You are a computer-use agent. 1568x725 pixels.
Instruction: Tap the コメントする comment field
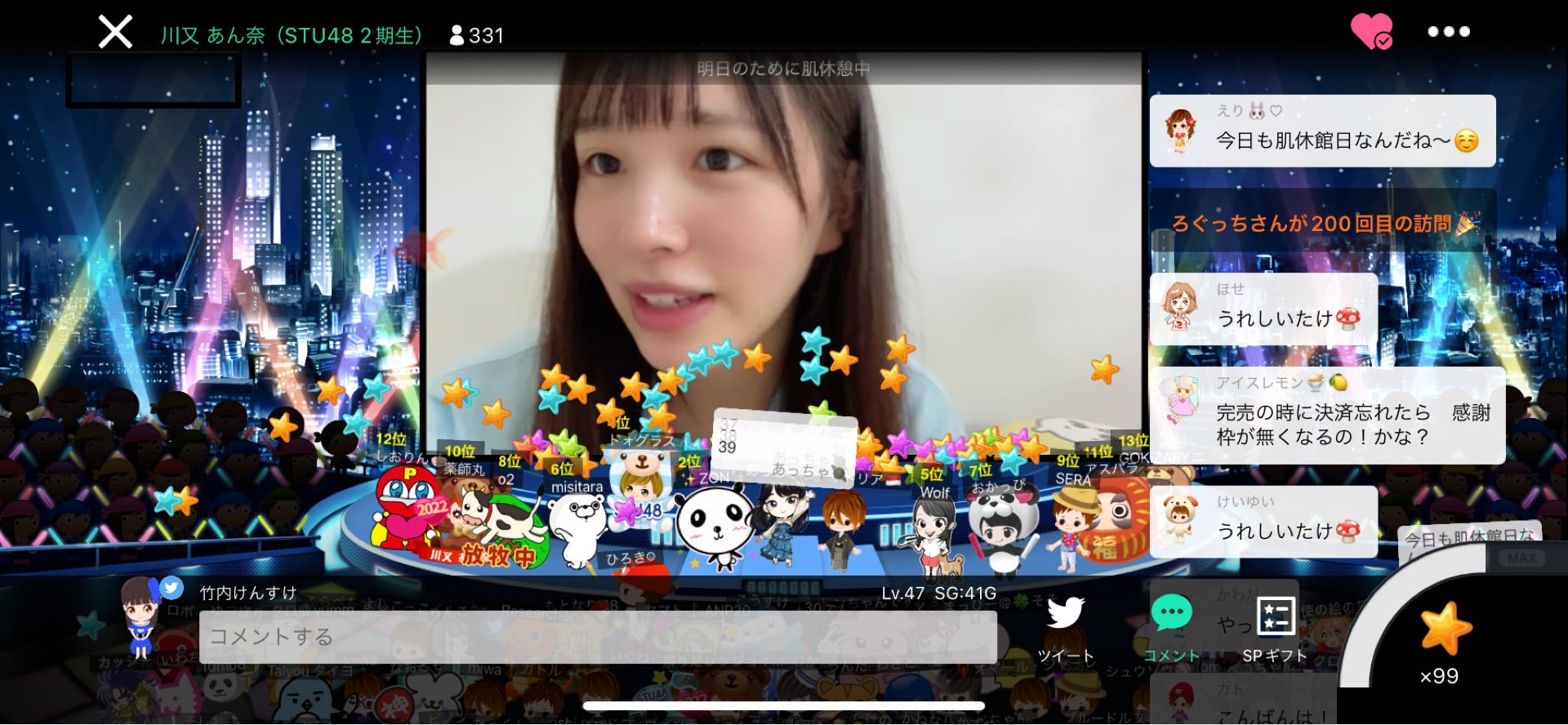pos(598,637)
